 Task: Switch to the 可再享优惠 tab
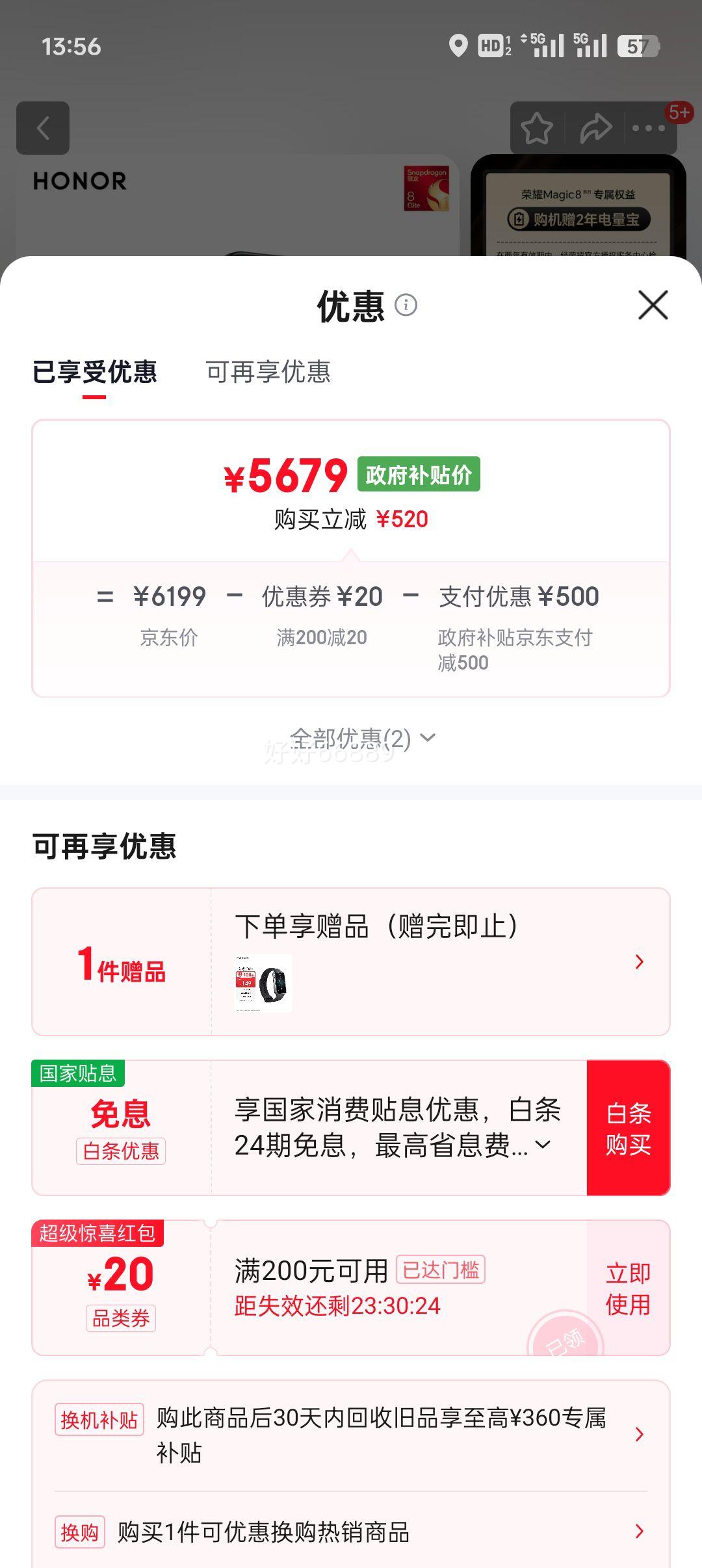268,373
